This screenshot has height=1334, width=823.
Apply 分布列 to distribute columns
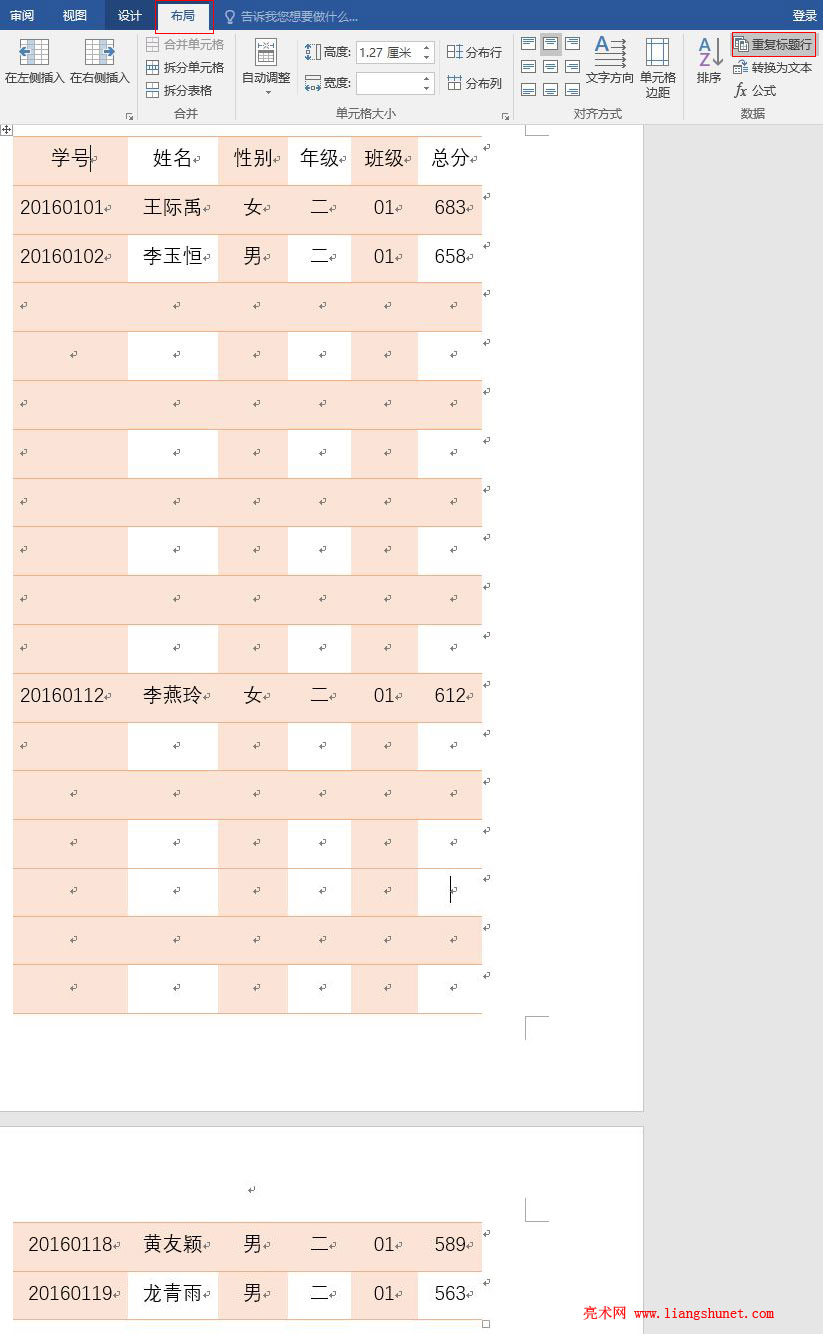[x=475, y=83]
